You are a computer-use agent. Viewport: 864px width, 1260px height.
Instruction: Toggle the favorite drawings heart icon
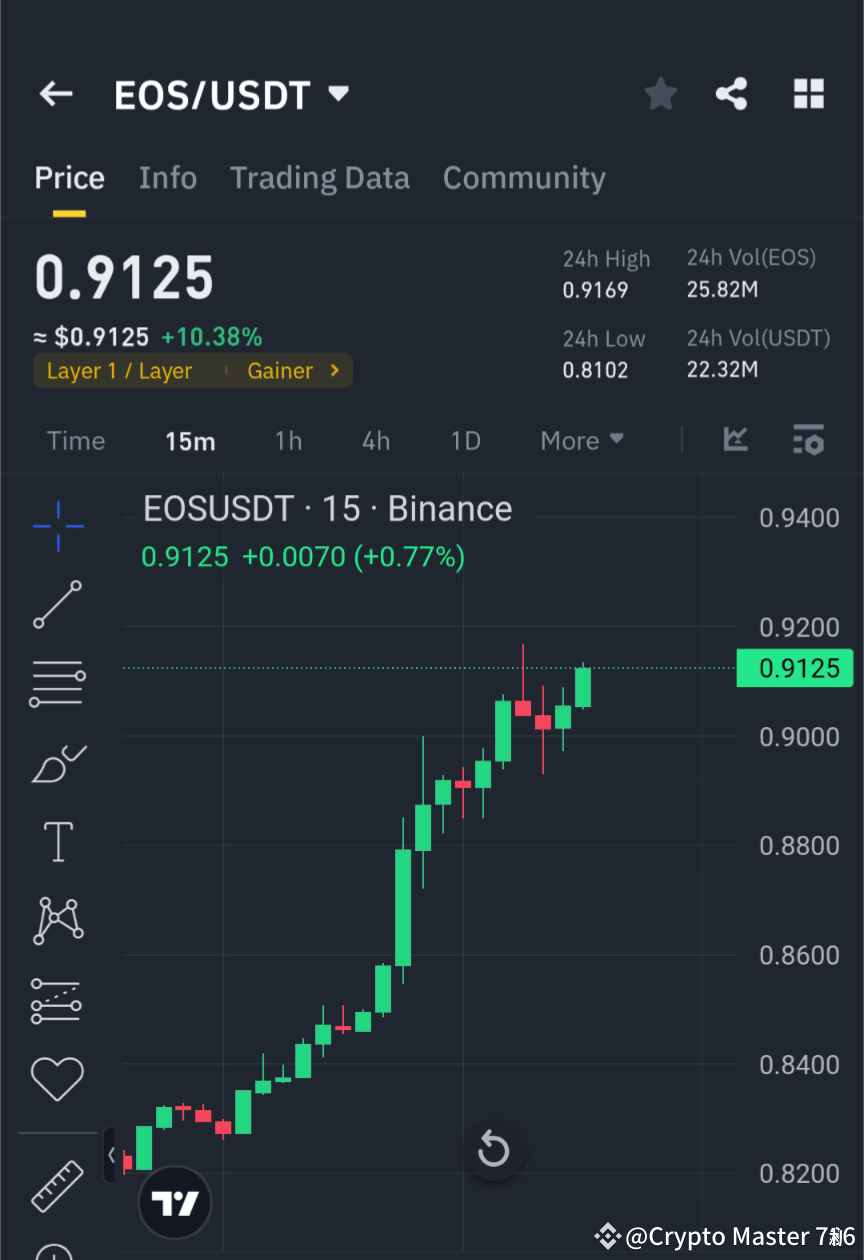point(57,1079)
